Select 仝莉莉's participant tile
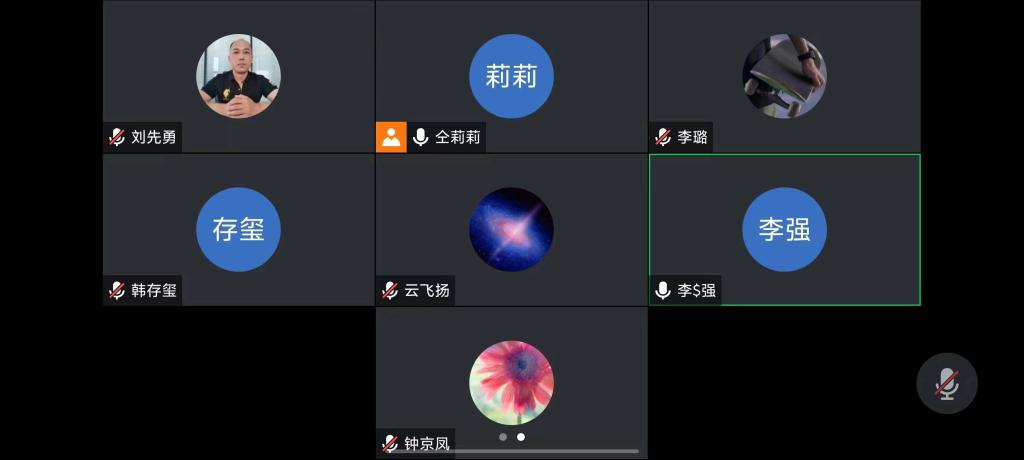The height and width of the screenshot is (460, 1024). [511, 76]
